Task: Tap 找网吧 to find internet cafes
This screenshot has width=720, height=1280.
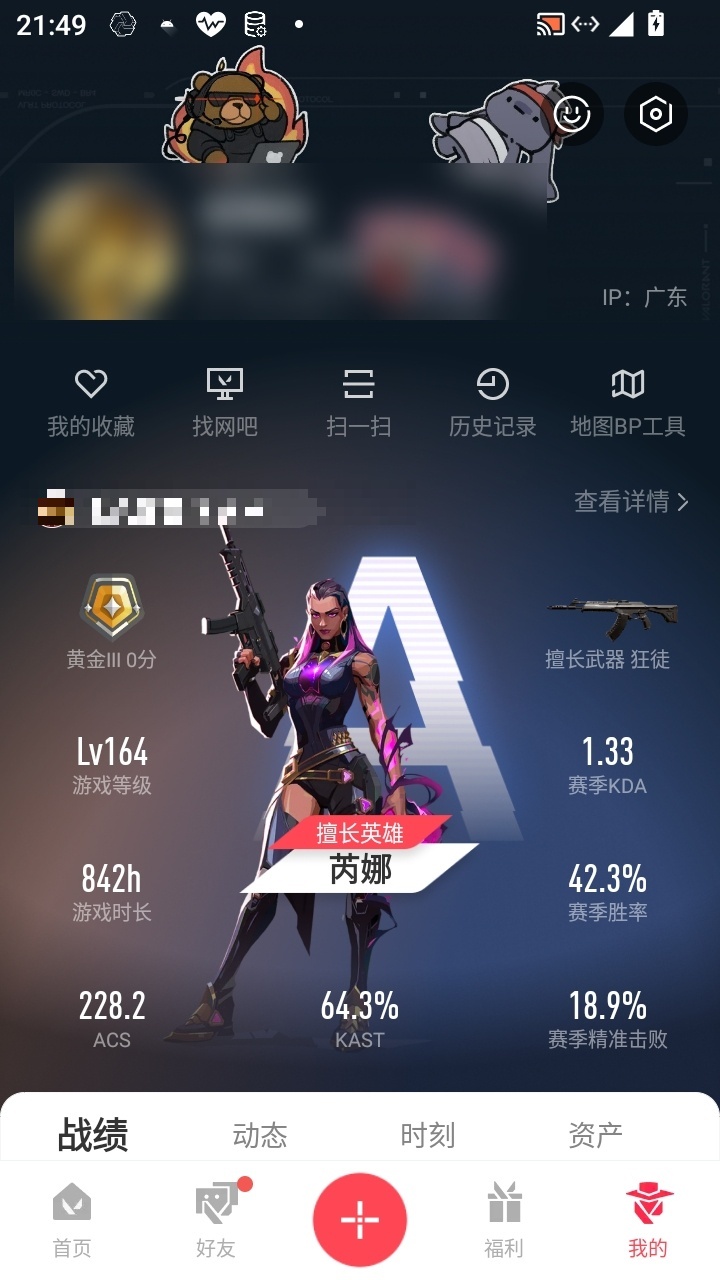Action: click(225, 402)
